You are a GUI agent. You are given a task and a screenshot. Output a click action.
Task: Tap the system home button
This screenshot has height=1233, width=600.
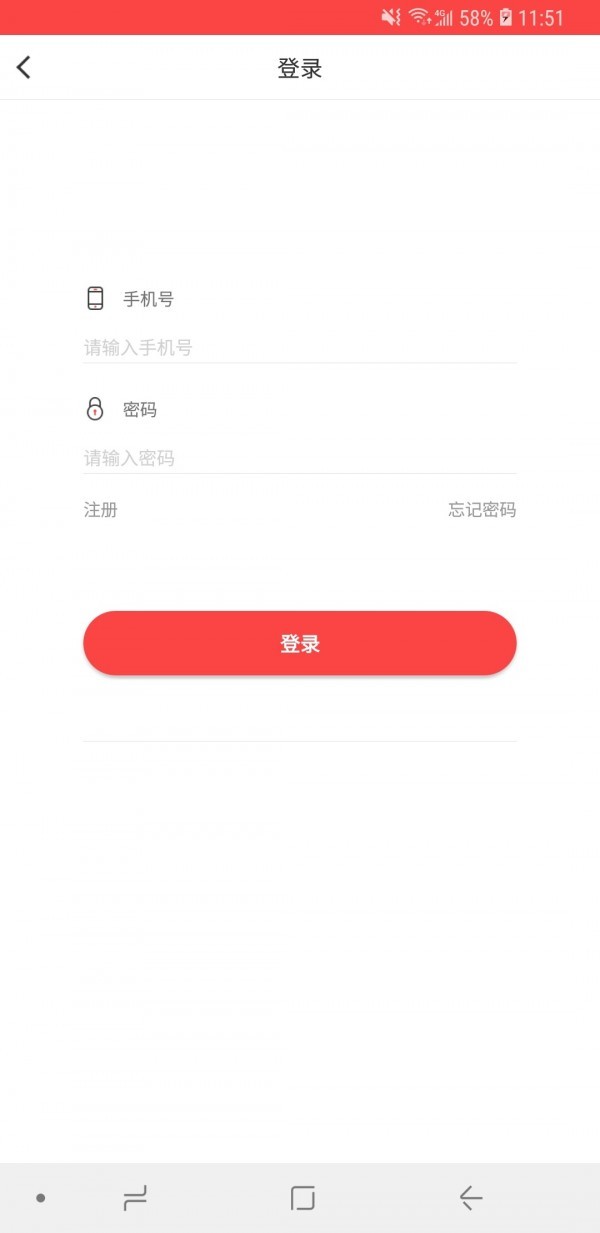pos(302,1197)
